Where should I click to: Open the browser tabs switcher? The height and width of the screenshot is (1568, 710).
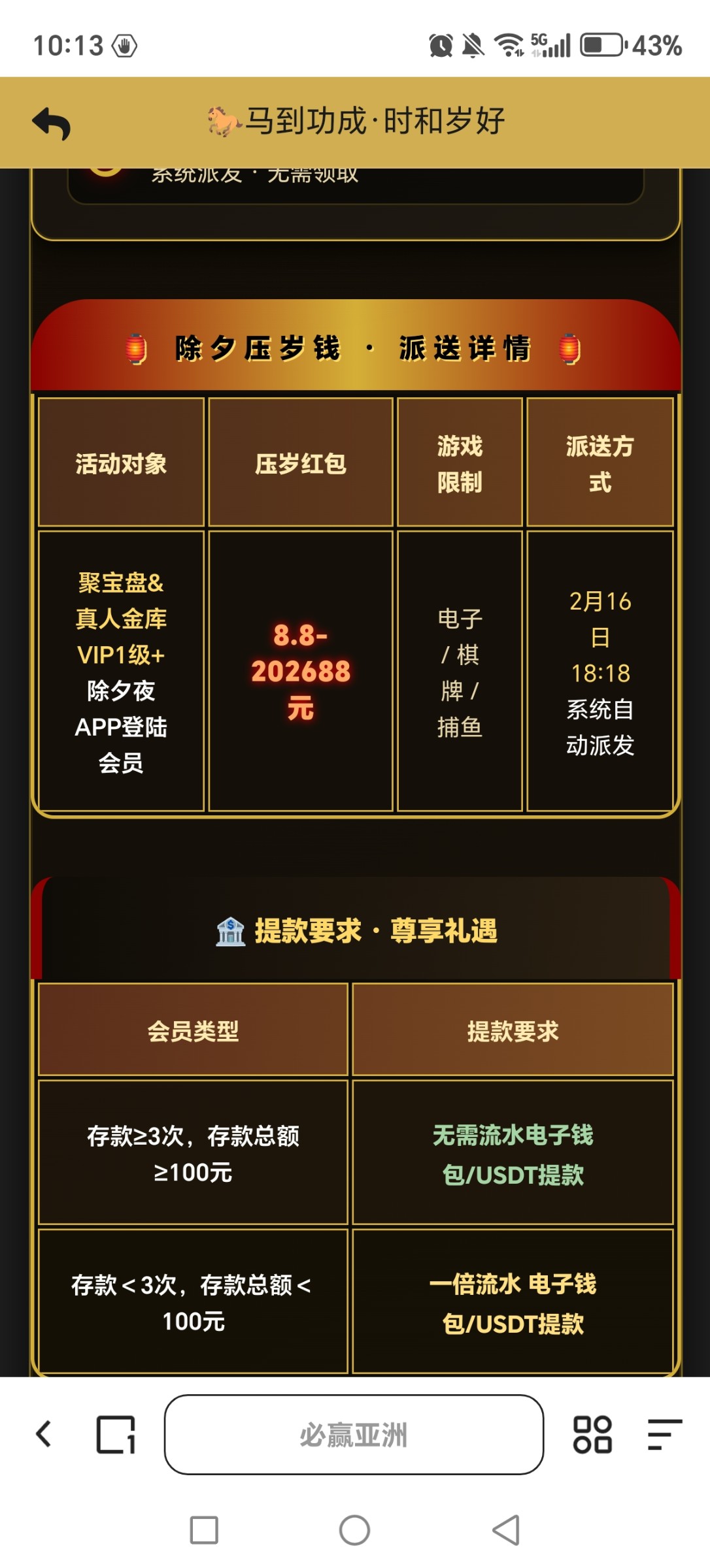coord(116,1435)
